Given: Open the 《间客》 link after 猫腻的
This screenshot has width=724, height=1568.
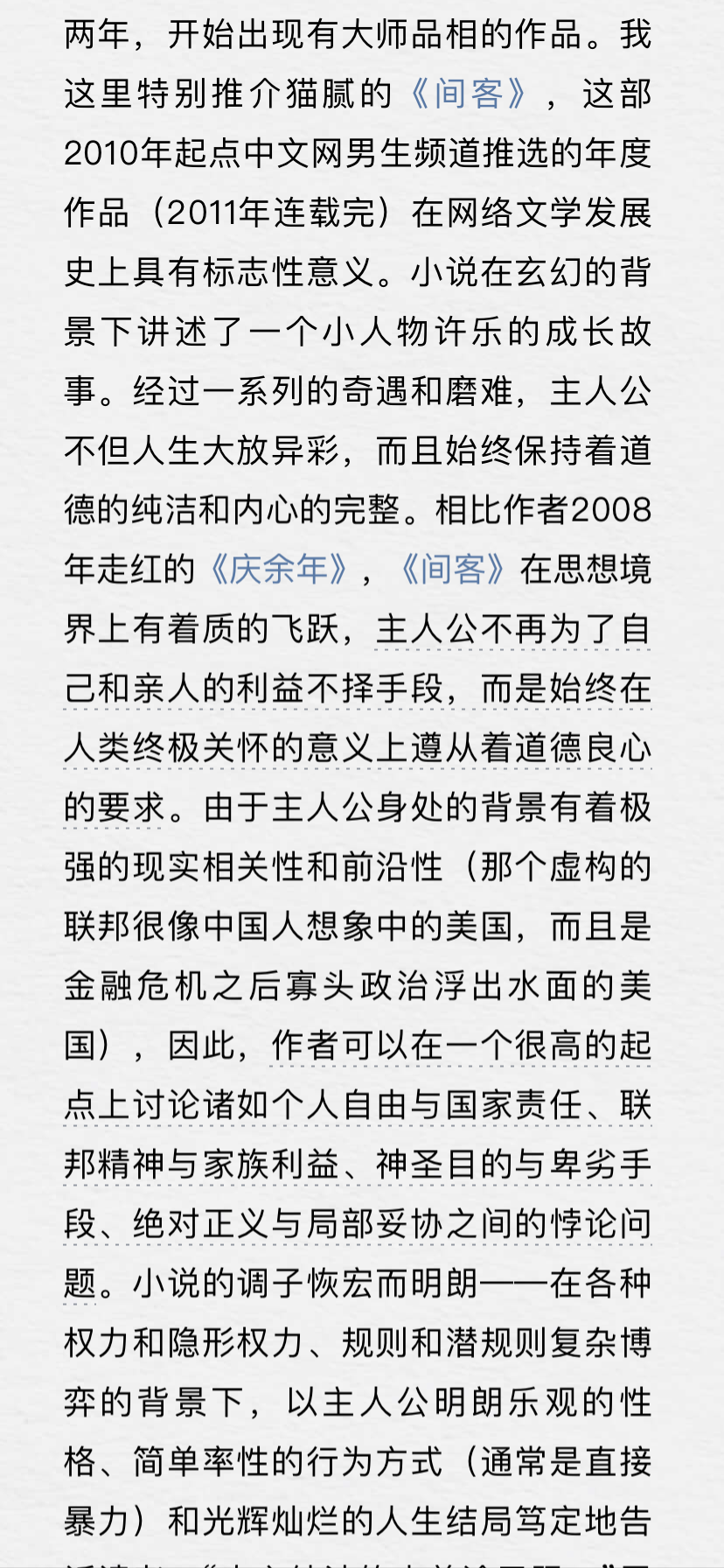Looking at the screenshot, I should [x=468, y=94].
